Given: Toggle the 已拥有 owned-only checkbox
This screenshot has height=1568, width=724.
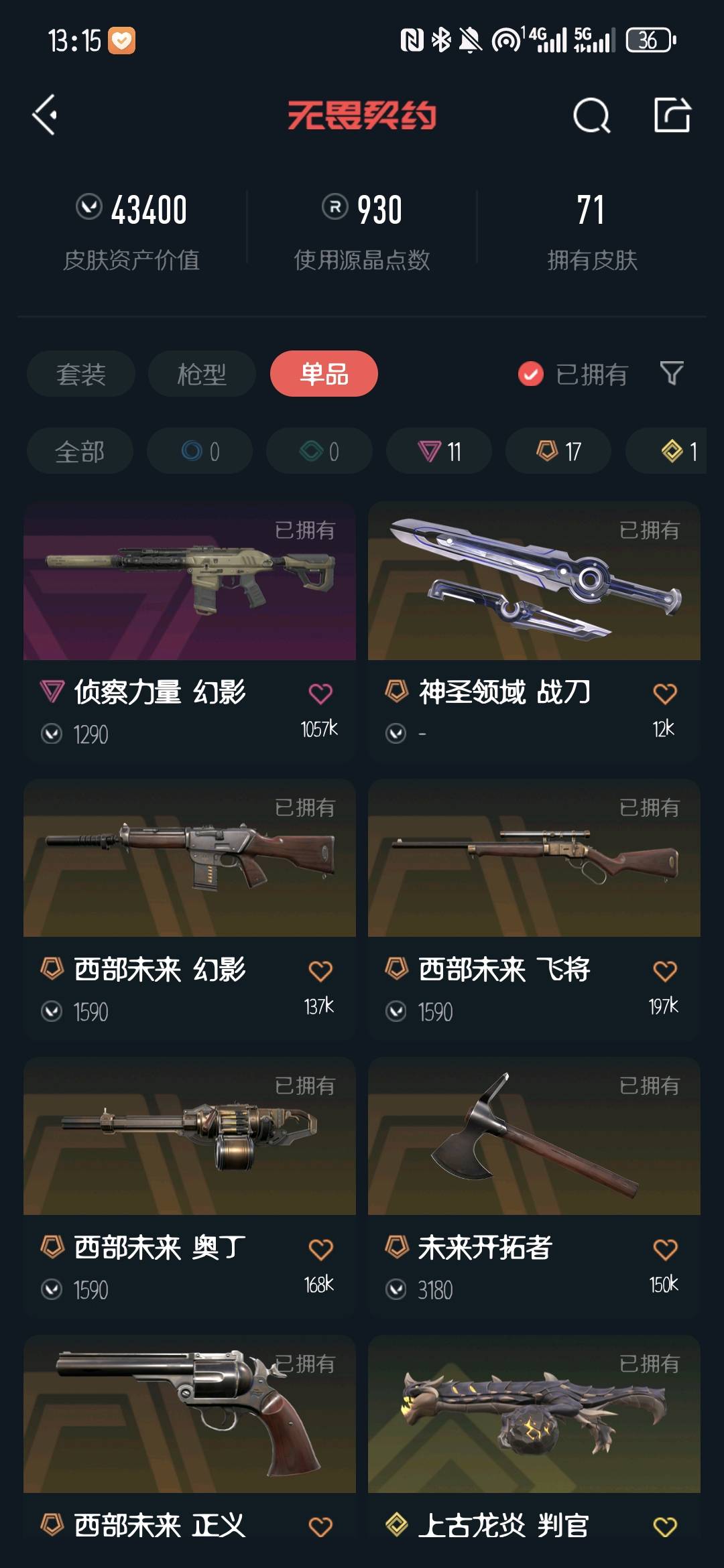Looking at the screenshot, I should click(530, 374).
